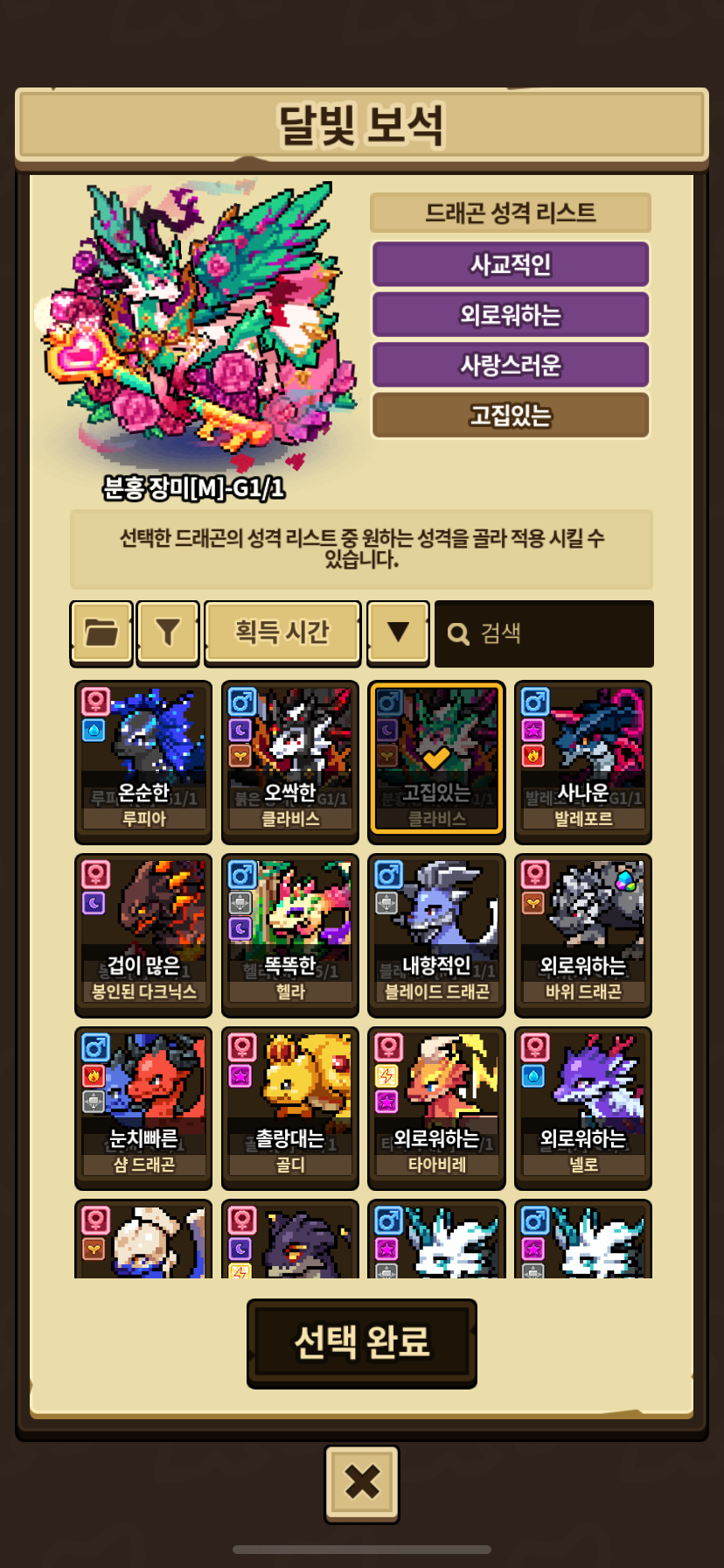This screenshot has height=1568, width=724.
Task: Select the 사교적인 personality option
Action: pos(511,264)
